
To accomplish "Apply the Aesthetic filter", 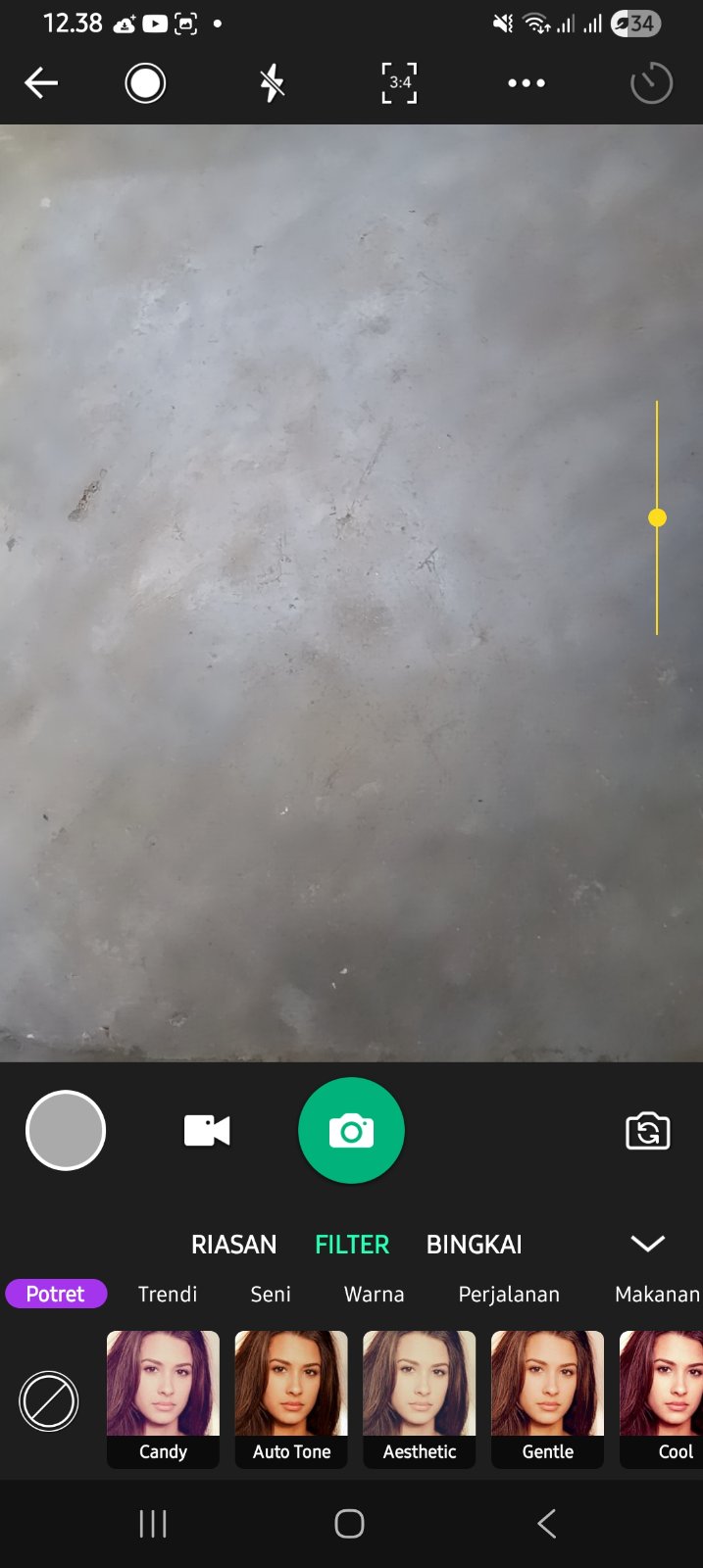I will [x=420, y=1397].
